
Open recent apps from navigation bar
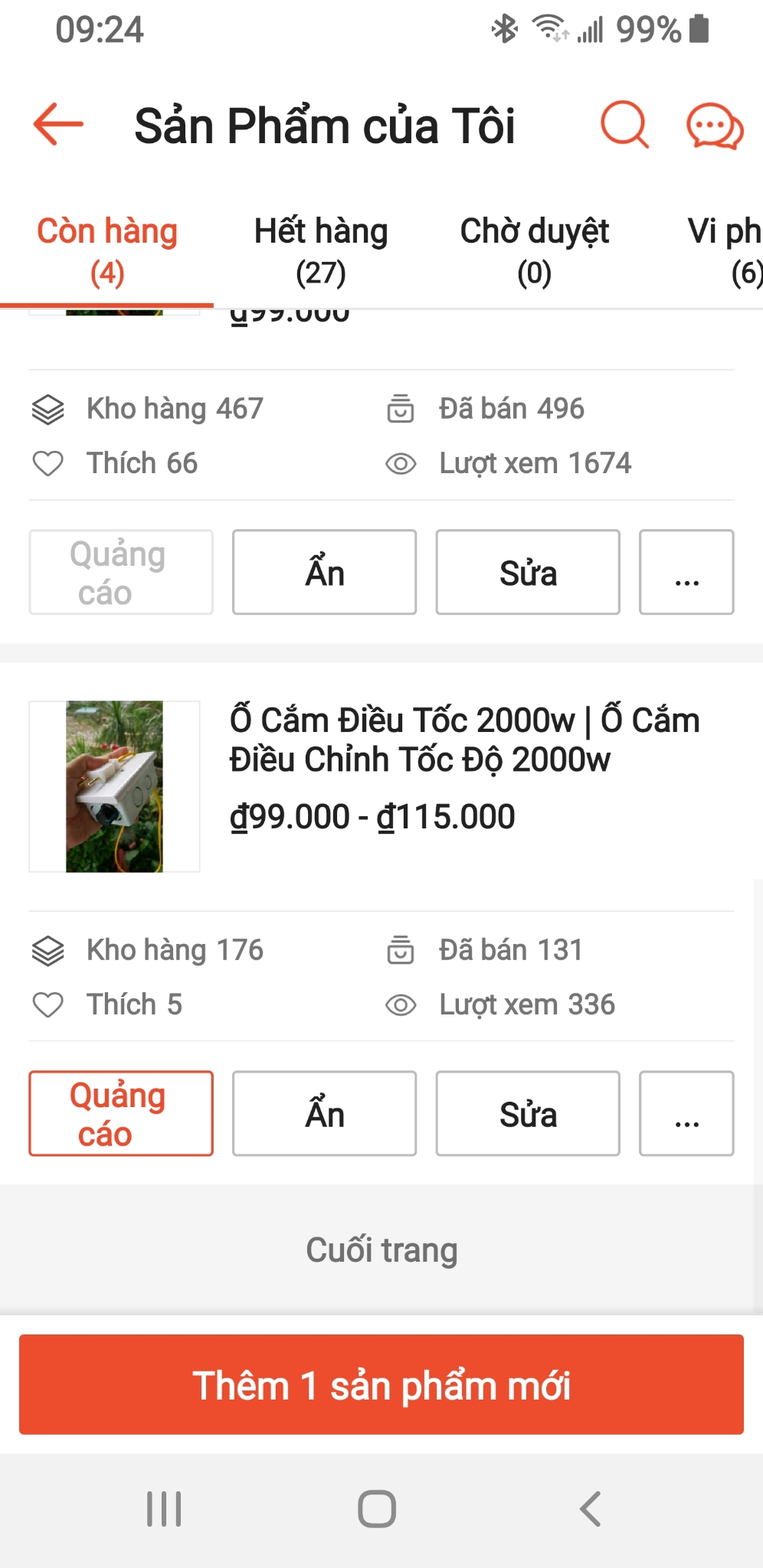tap(164, 1509)
